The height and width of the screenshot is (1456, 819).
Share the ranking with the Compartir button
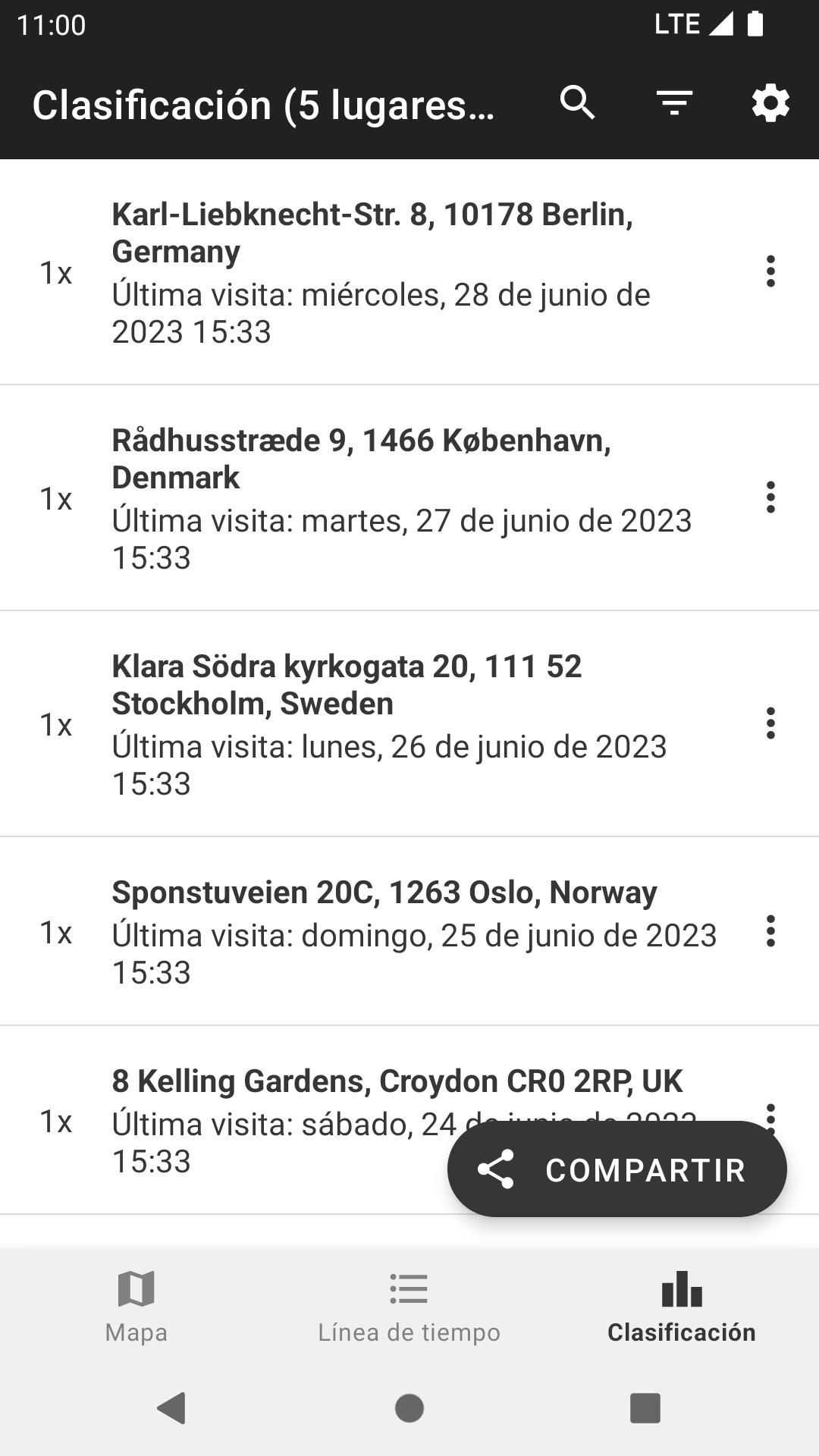[x=617, y=1169]
